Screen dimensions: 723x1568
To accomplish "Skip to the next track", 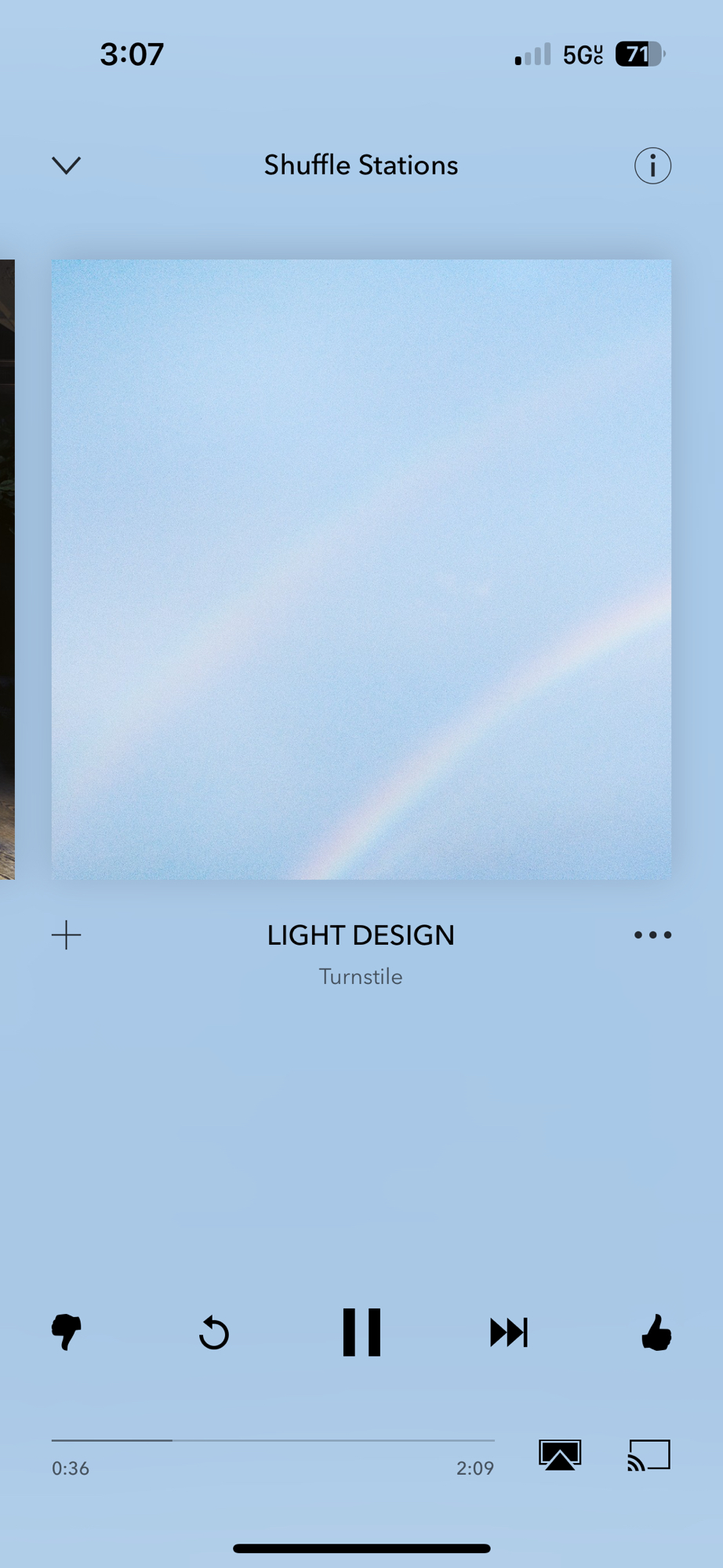I will coord(509,1332).
